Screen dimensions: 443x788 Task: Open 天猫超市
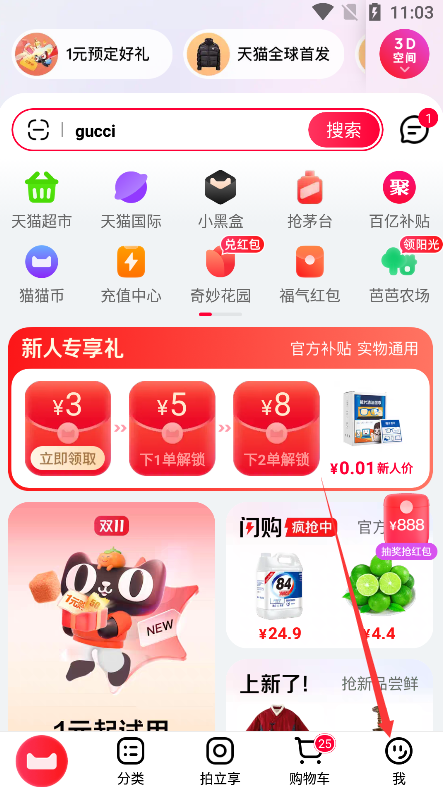[x=42, y=200]
